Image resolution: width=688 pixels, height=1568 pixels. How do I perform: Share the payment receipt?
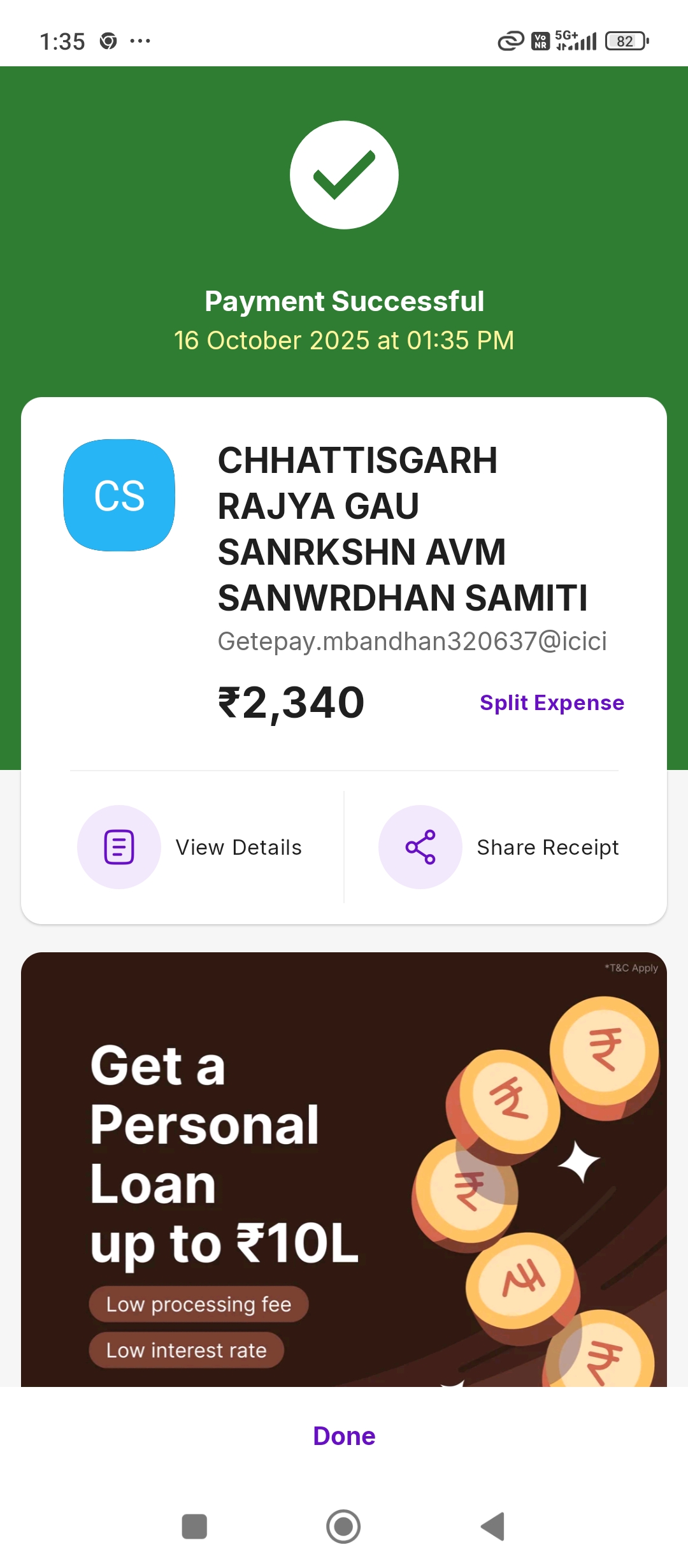pos(499,847)
